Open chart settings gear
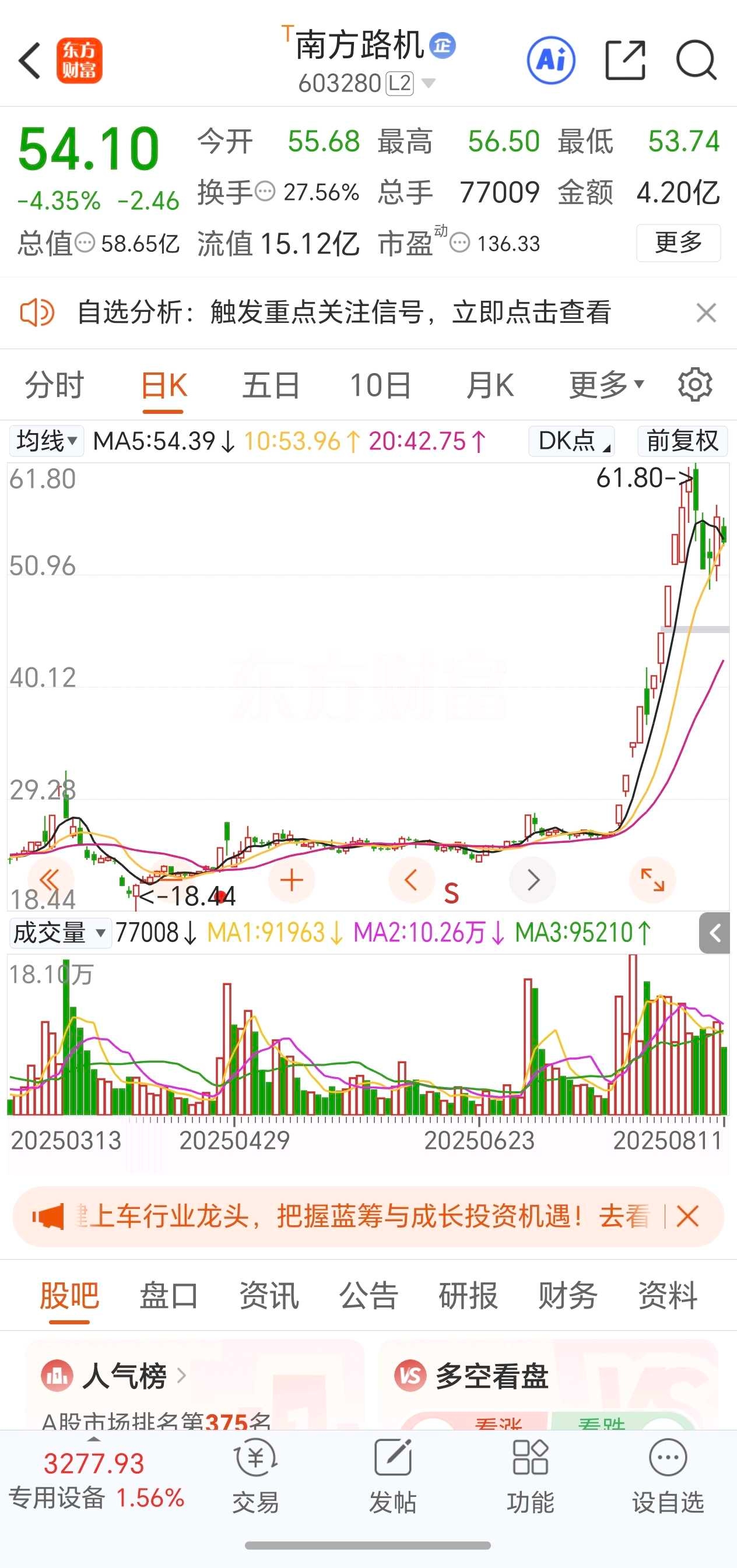The width and height of the screenshot is (737, 1568). [695, 385]
